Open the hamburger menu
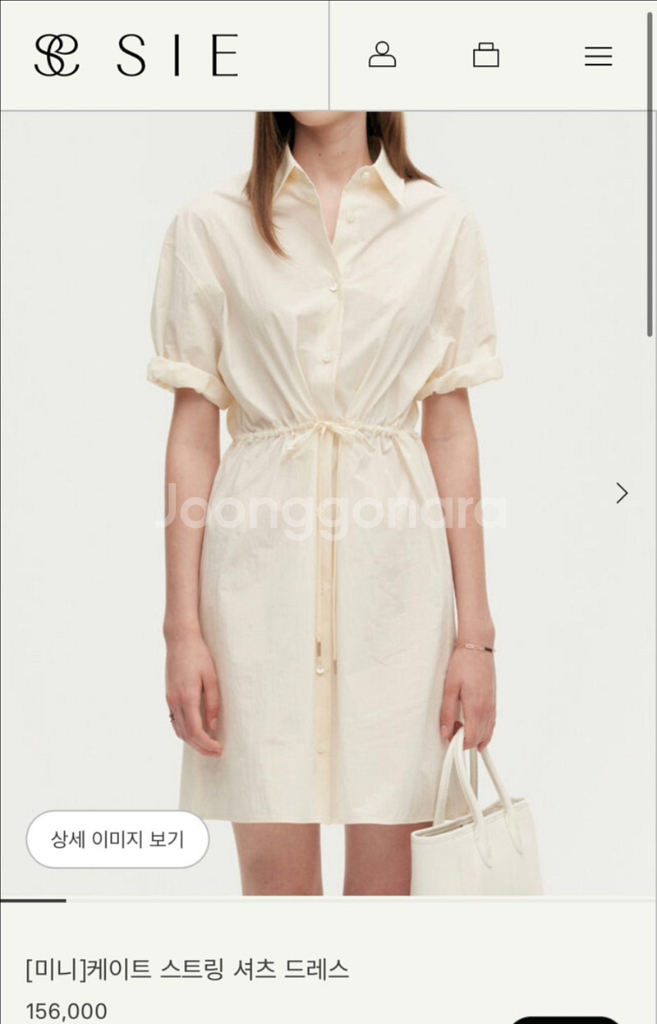The height and width of the screenshot is (1024, 657). 598,56
